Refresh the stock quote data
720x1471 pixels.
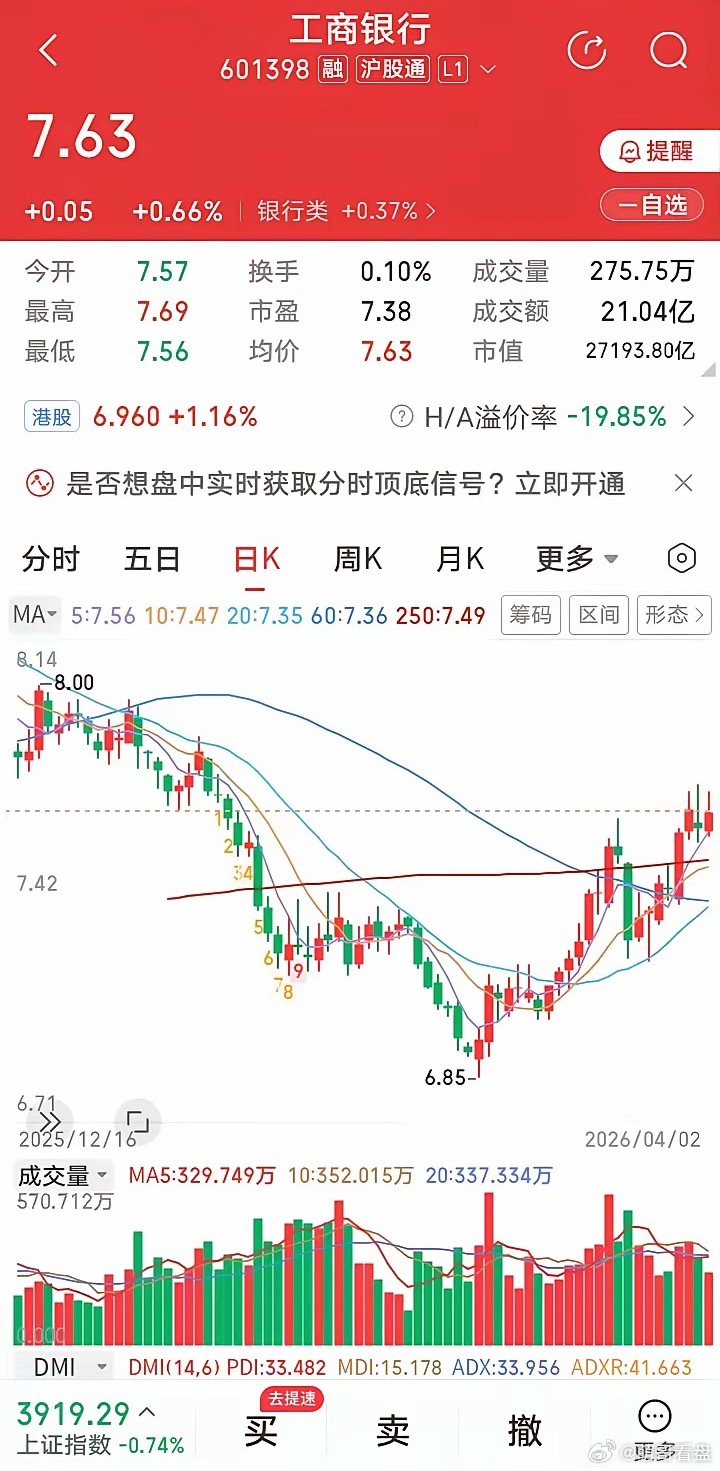pyautogui.click(x=589, y=49)
